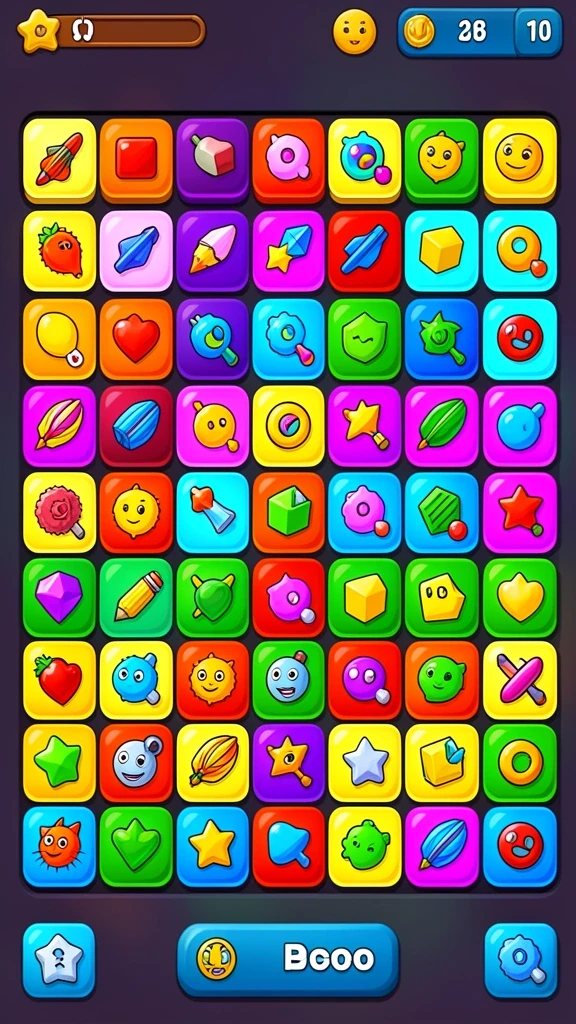The width and height of the screenshot is (576, 1024).
Task: Tap the blue mushroom on red tile
Action: pos(288,846)
